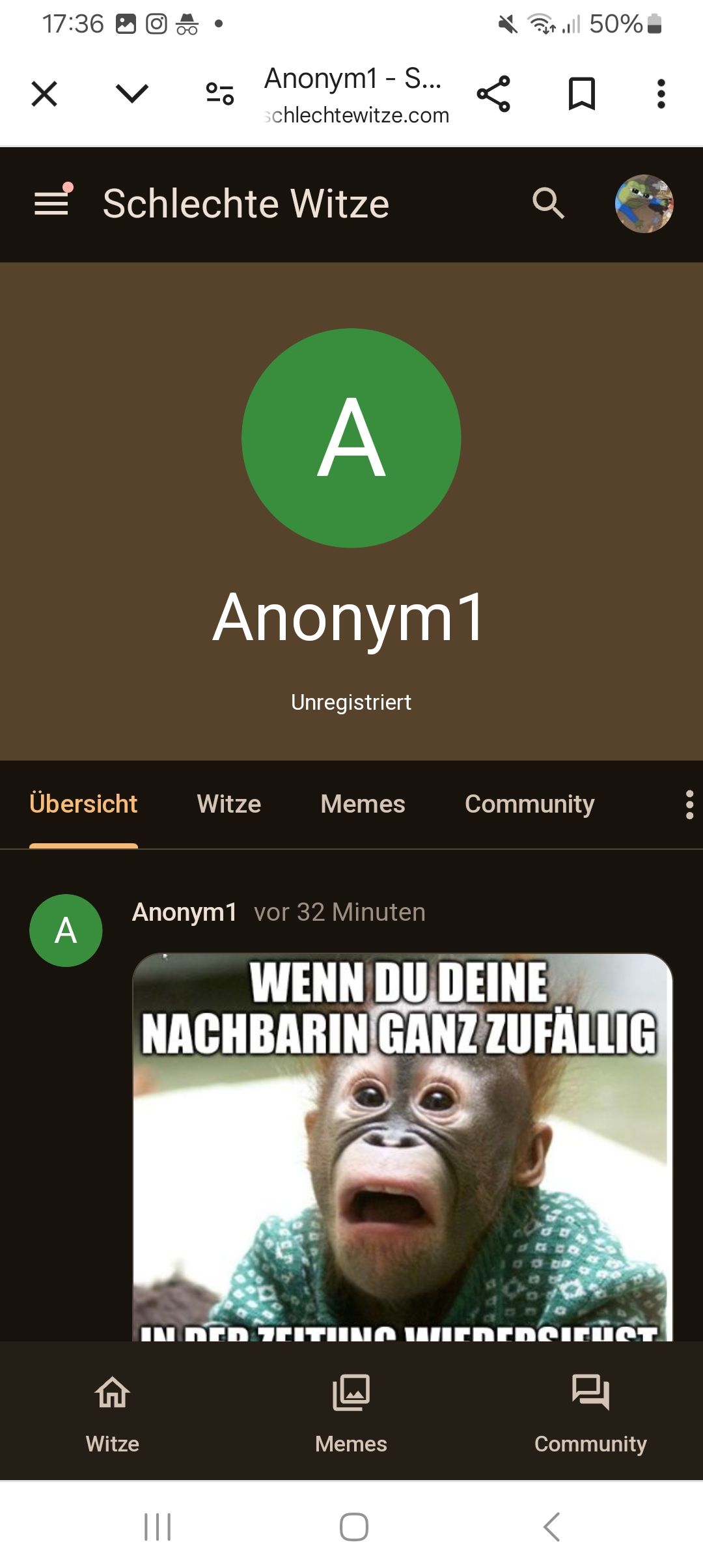Tap the Anonym1 username on the post

pos(184,912)
